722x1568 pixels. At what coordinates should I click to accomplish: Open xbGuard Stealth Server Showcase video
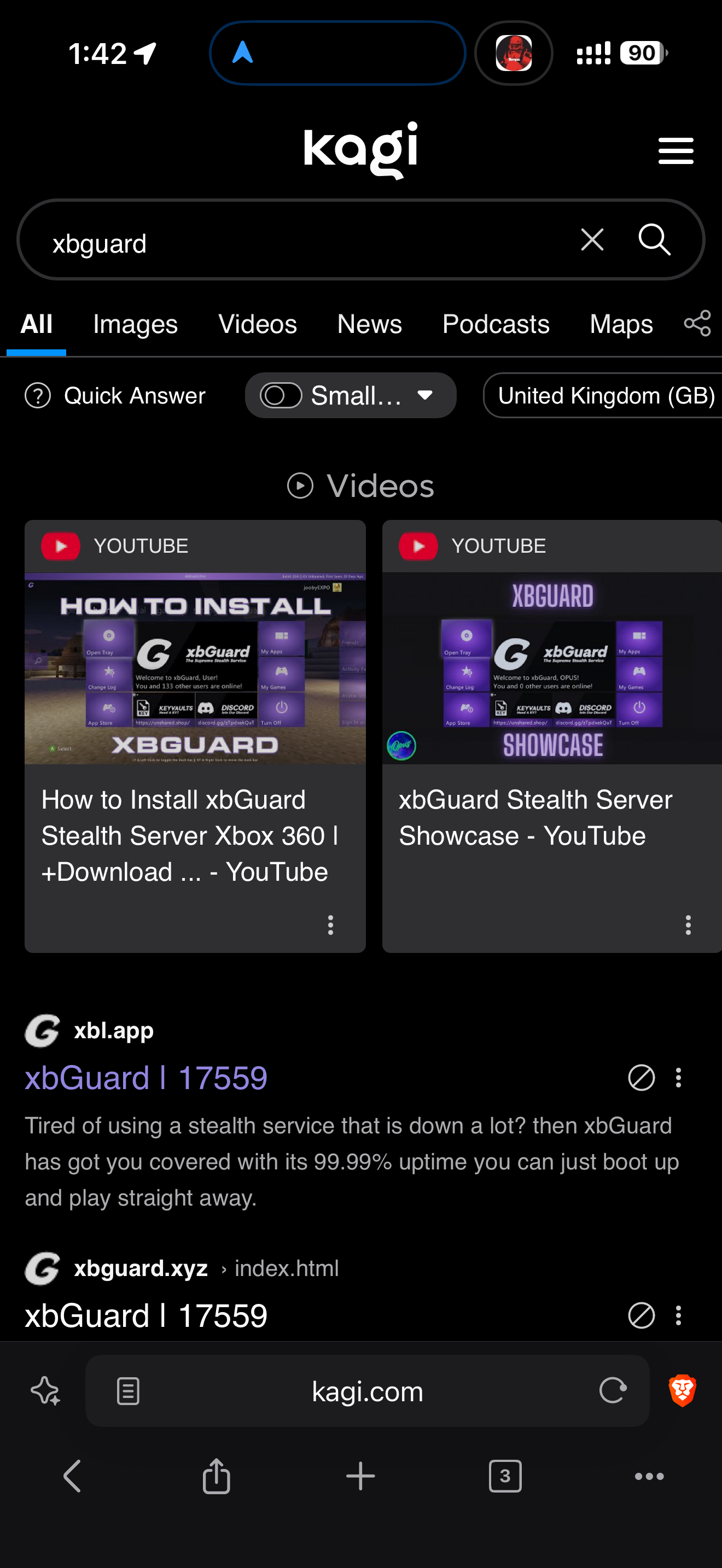(535, 817)
